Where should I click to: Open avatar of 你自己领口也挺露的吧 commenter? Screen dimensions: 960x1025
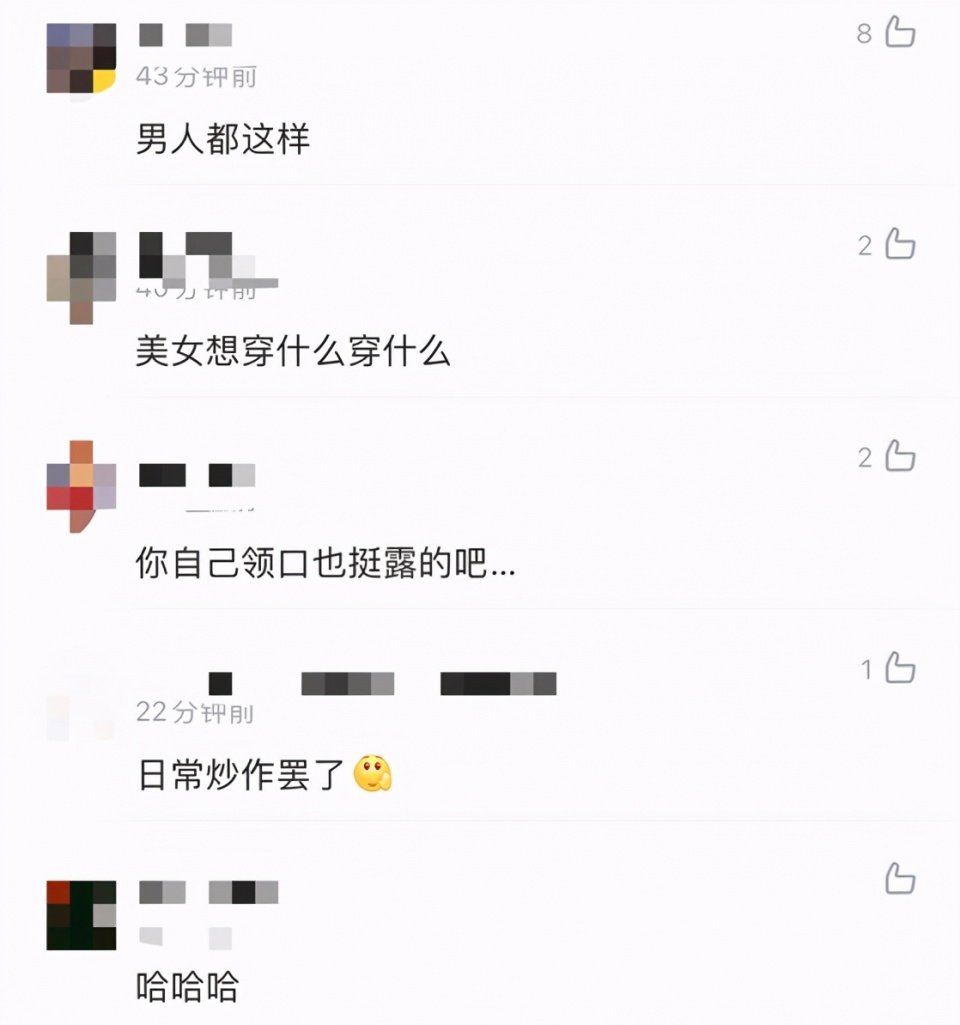tap(81, 486)
